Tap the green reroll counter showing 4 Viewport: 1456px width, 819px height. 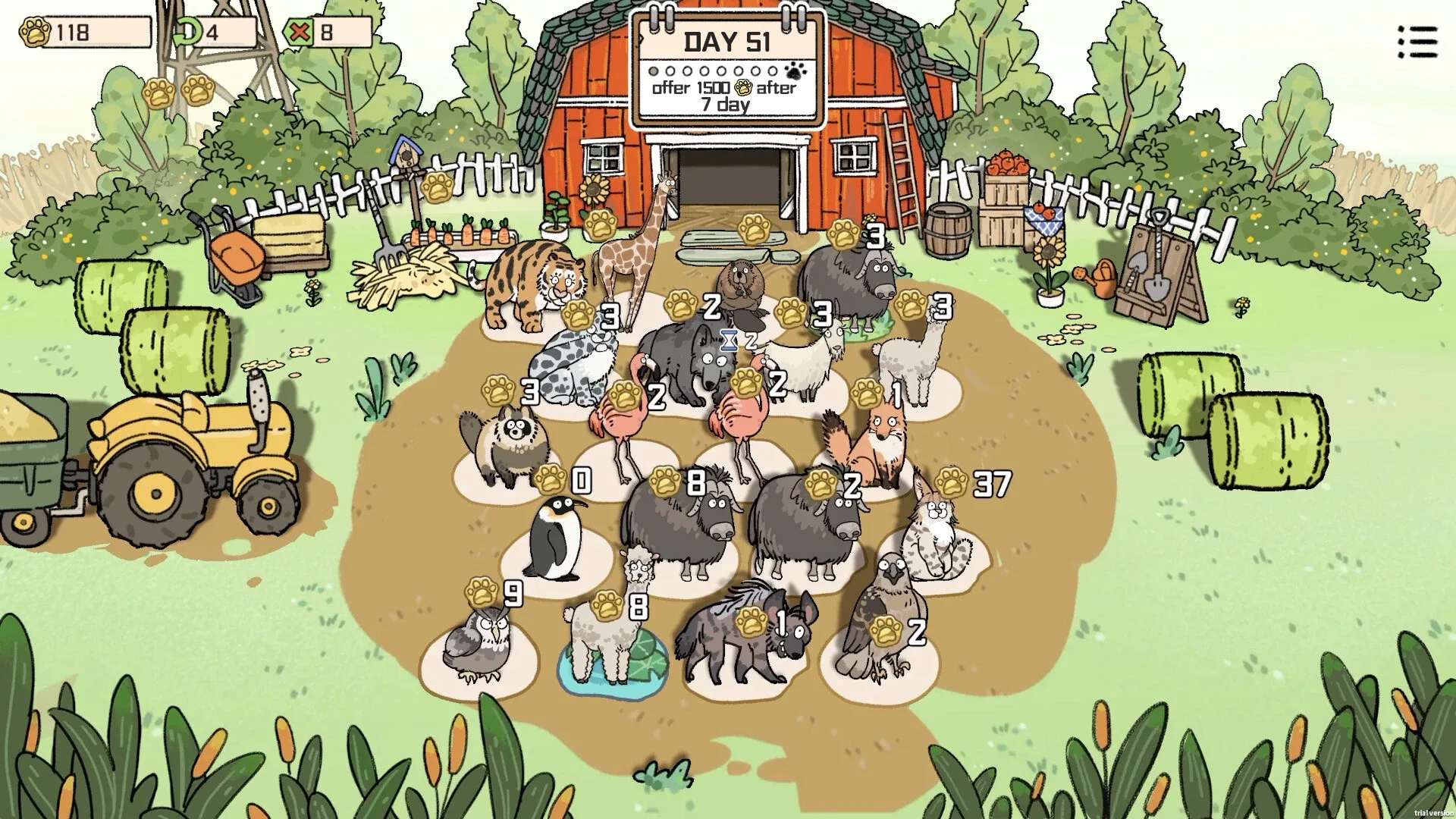tap(212, 33)
